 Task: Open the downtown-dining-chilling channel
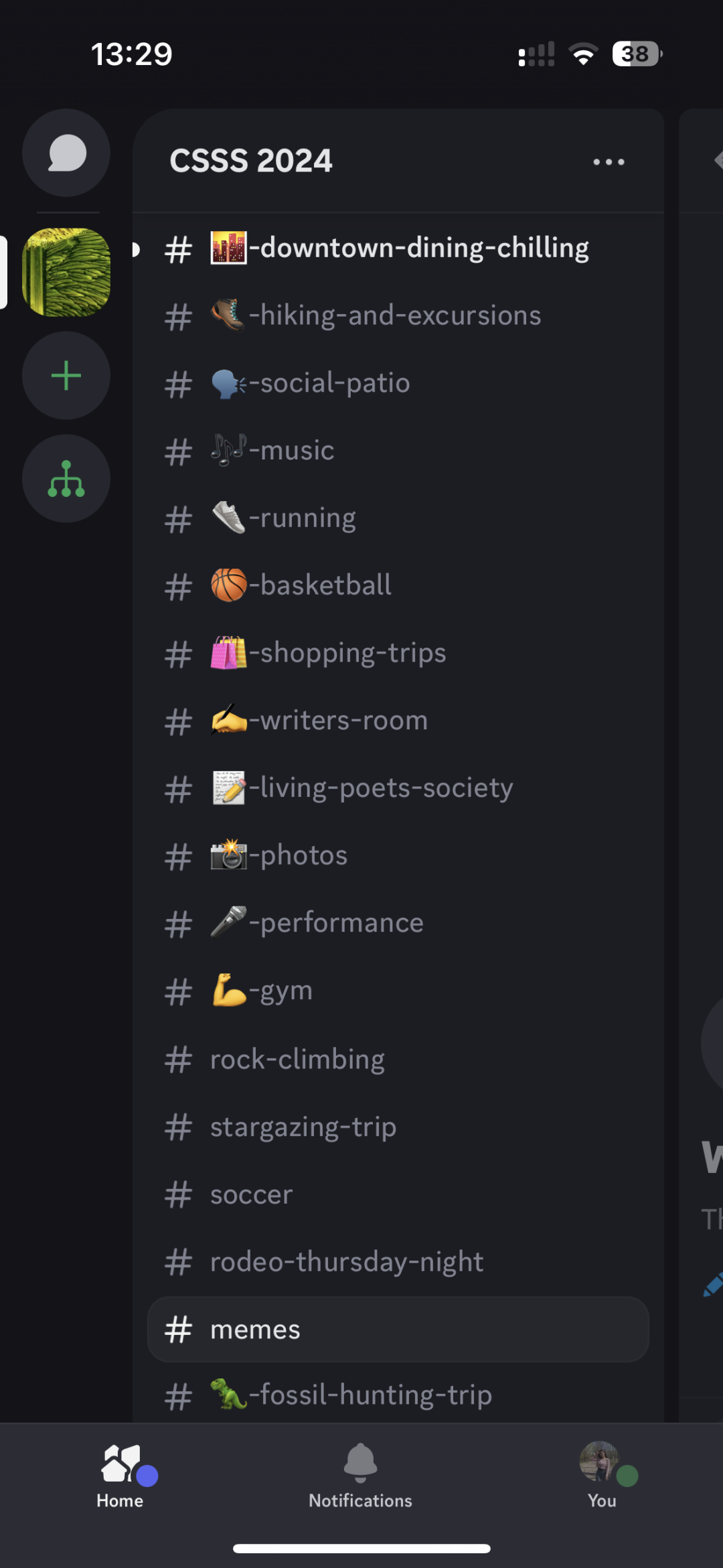click(x=398, y=248)
